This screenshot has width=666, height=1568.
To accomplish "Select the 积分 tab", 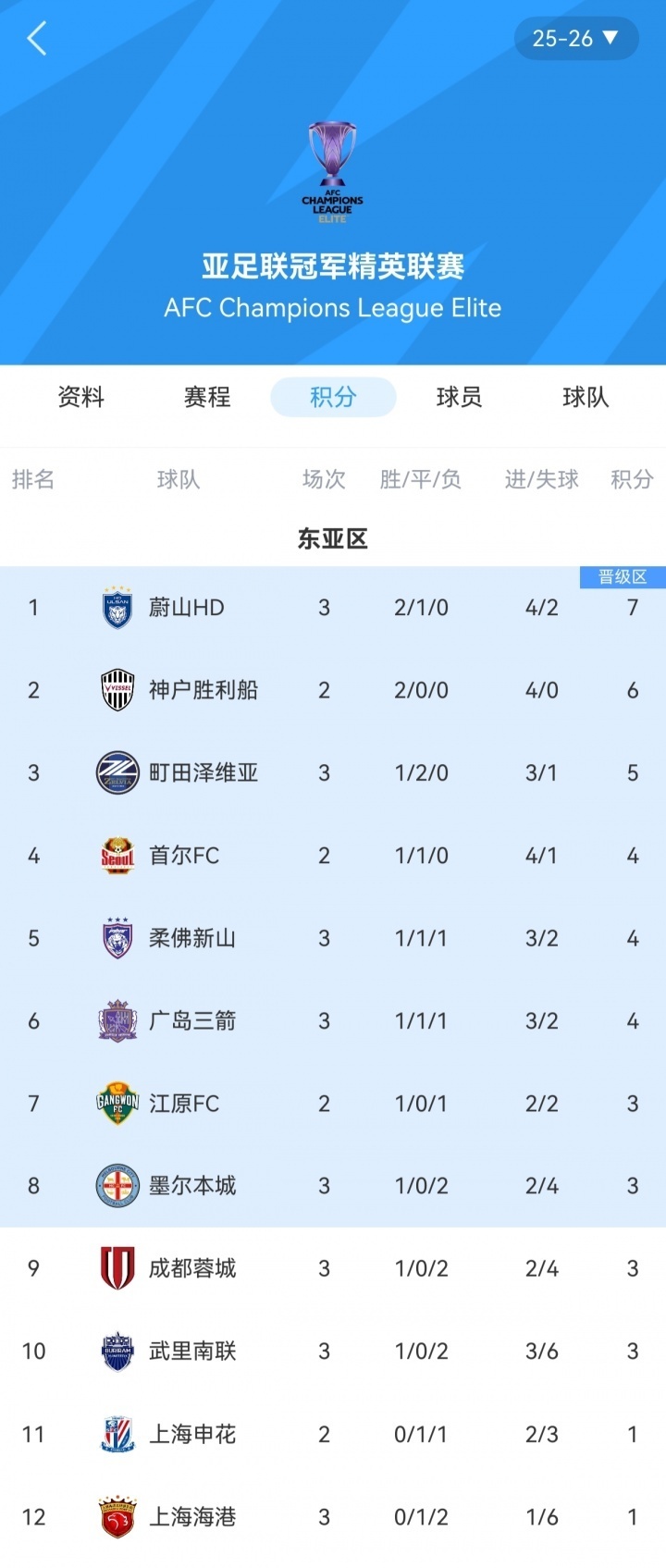I will click(x=333, y=397).
